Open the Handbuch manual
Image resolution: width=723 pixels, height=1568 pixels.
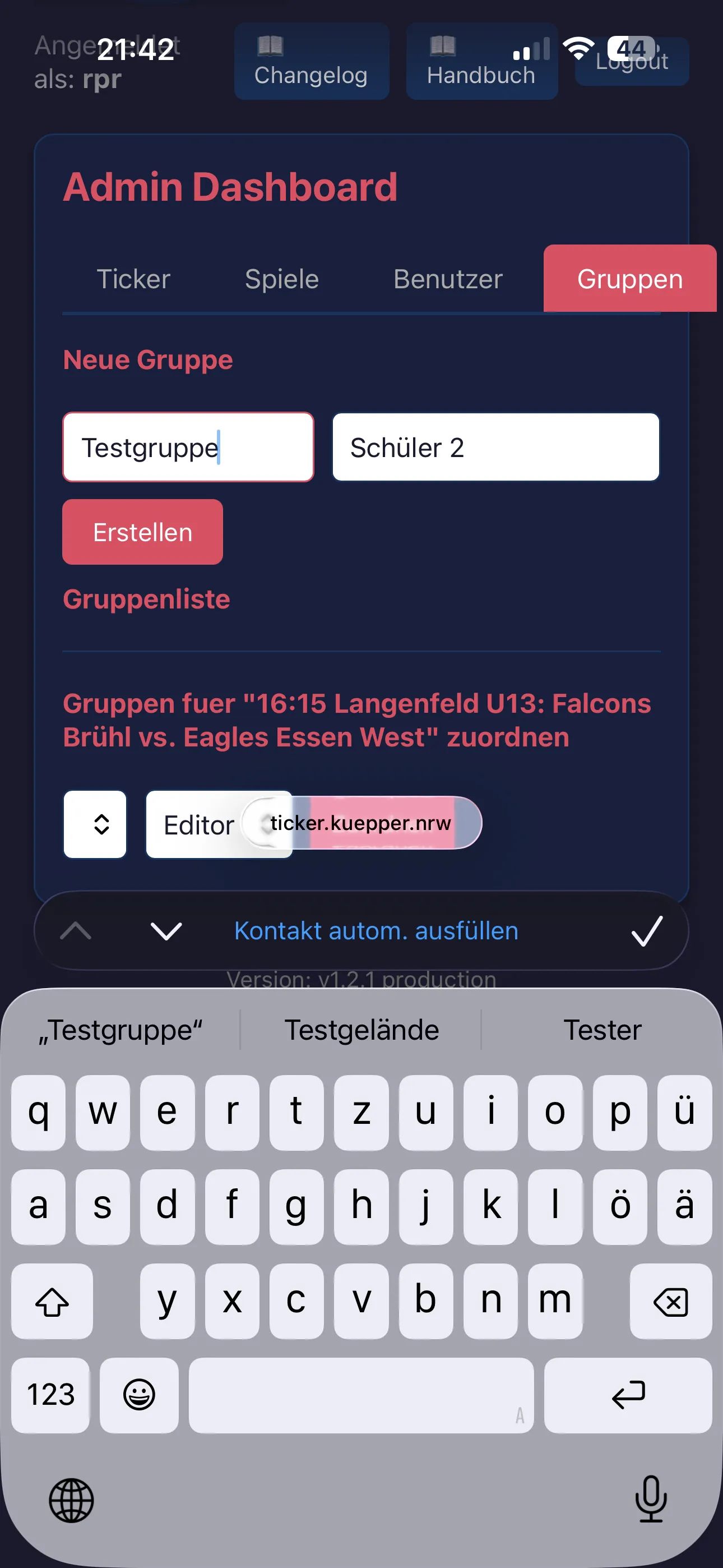[x=481, y=62]
